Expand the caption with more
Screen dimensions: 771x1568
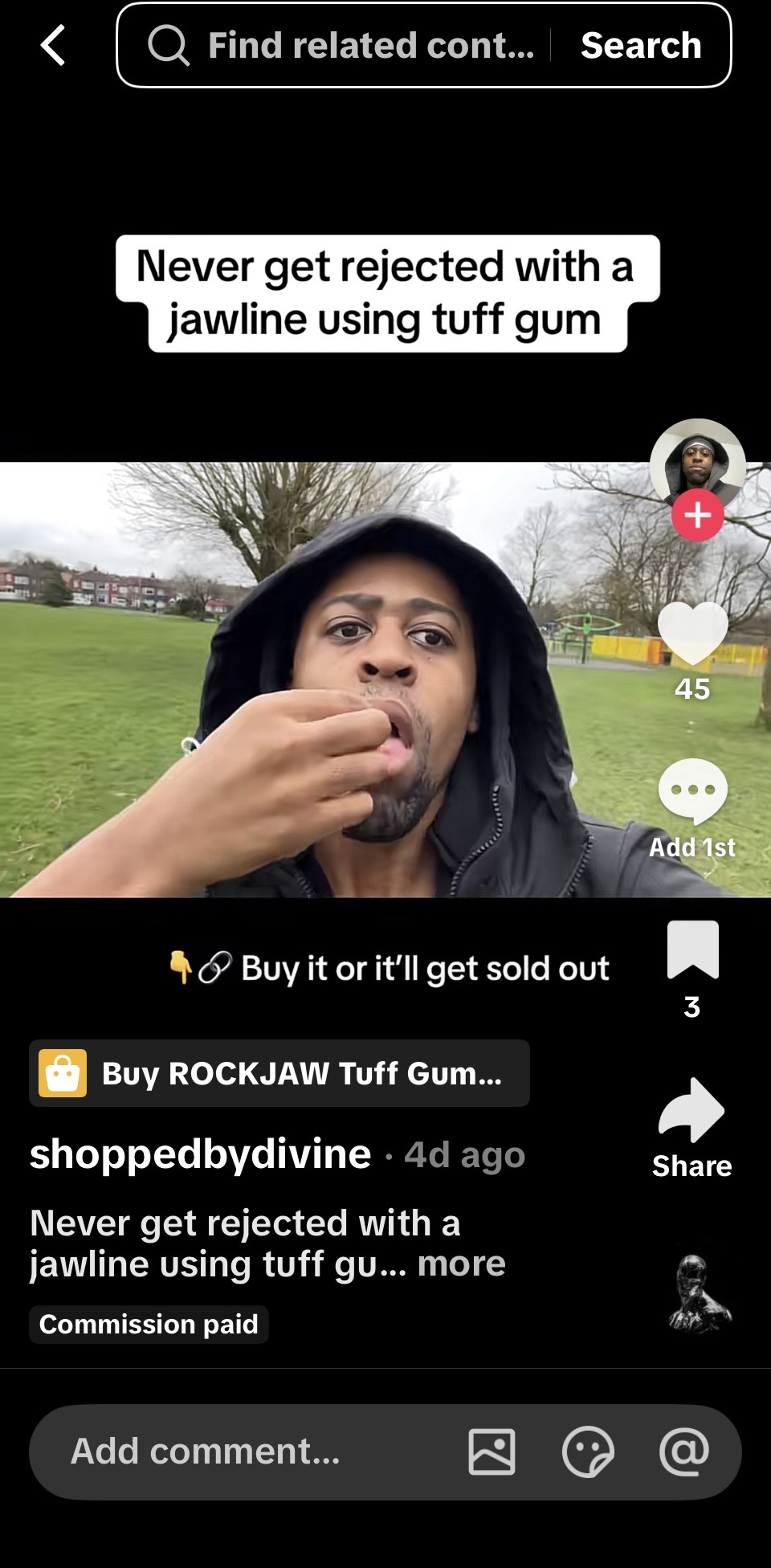click(461, 1264)
